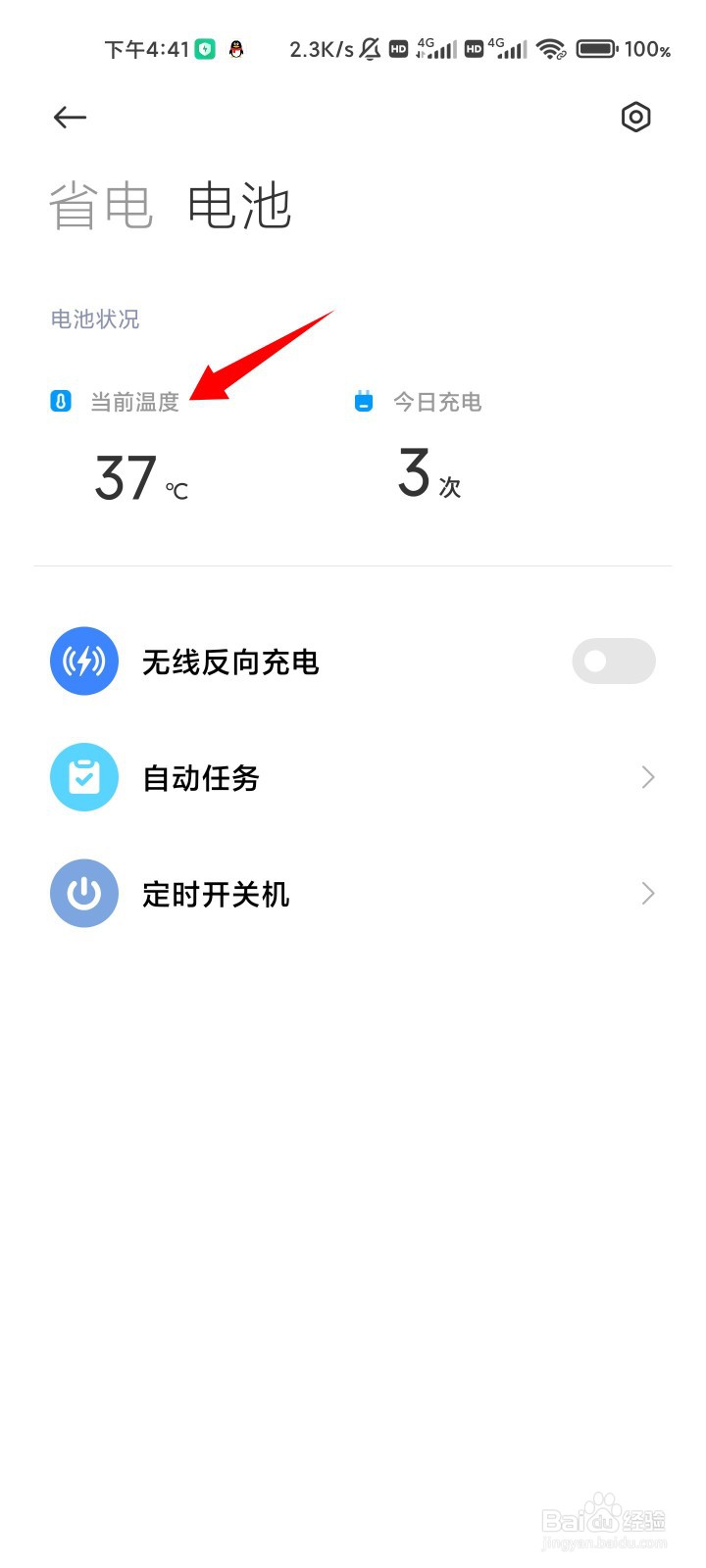
Task: Select the 电池 tab
Action: (x=239, y=207)
